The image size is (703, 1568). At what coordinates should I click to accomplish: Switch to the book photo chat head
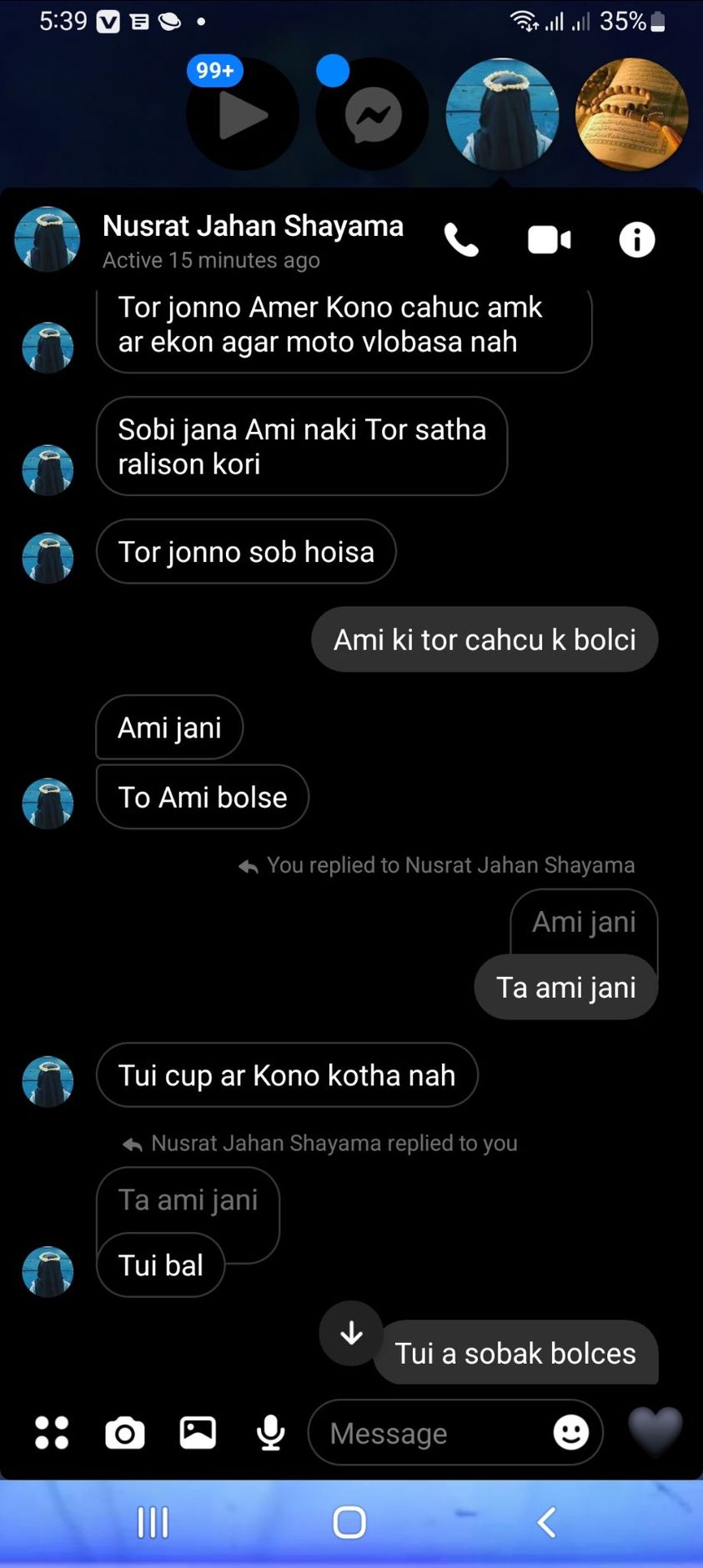pos(632,114)
